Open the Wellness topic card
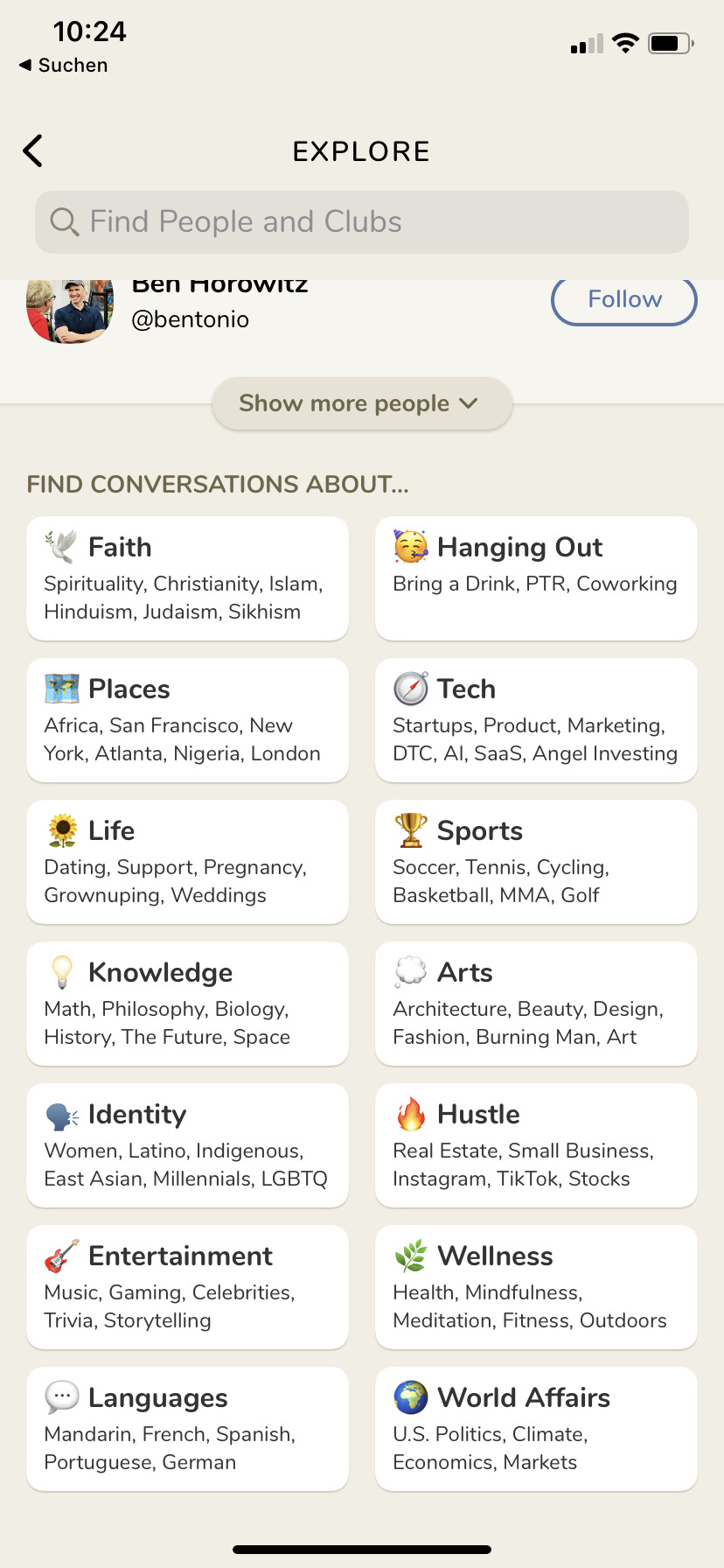 536,1286
